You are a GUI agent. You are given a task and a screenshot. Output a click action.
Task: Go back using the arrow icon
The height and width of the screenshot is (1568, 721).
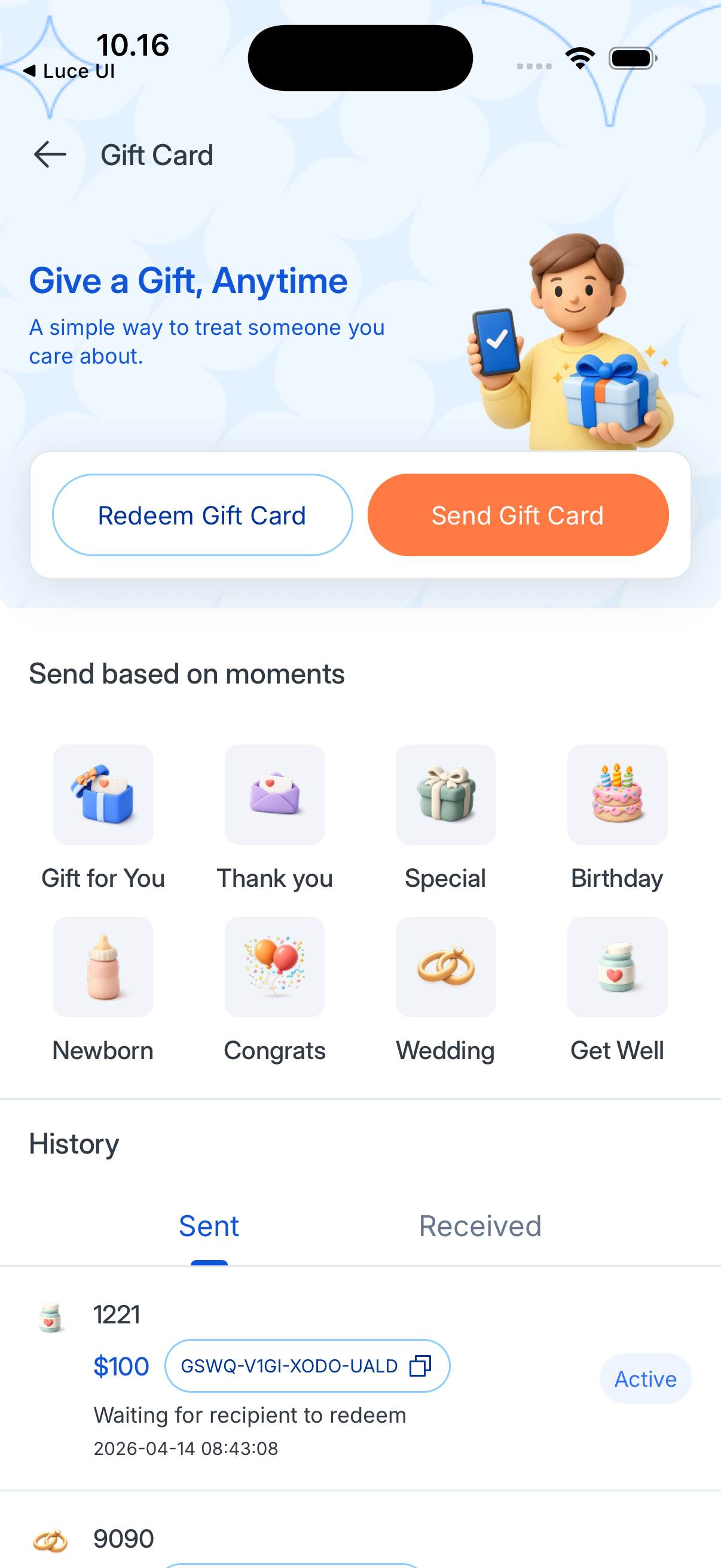(50, 155)
